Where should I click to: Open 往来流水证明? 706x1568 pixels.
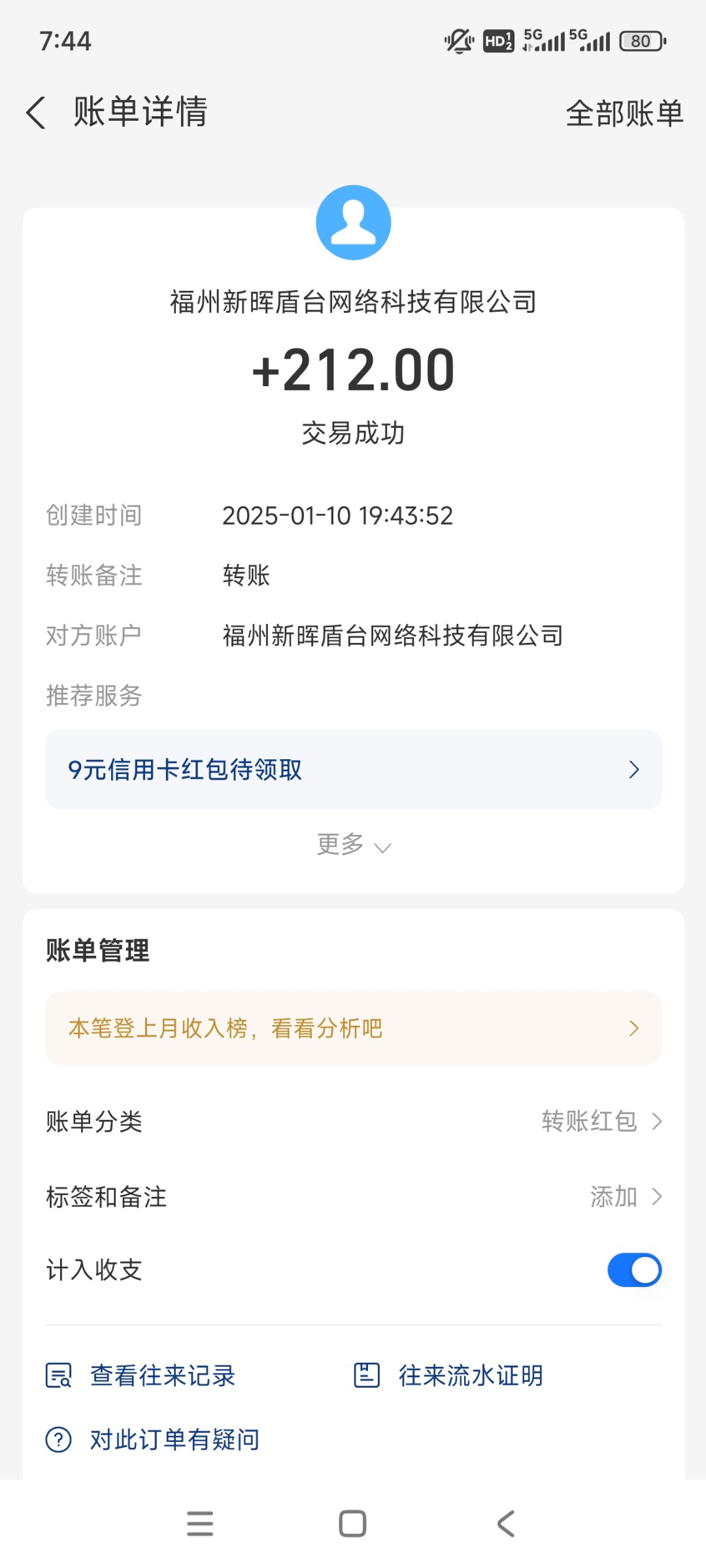tap(448, 1376)
